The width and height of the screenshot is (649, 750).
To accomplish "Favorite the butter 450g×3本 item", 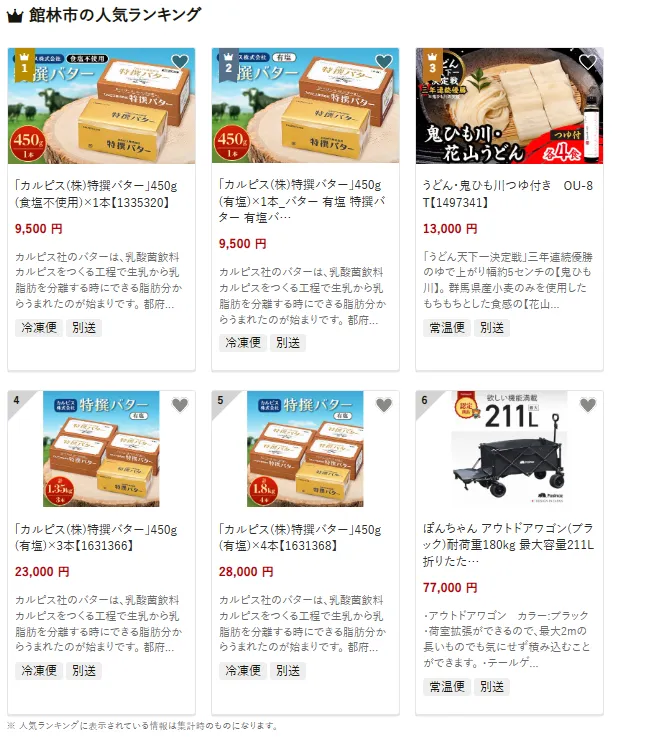I will 180,405.
